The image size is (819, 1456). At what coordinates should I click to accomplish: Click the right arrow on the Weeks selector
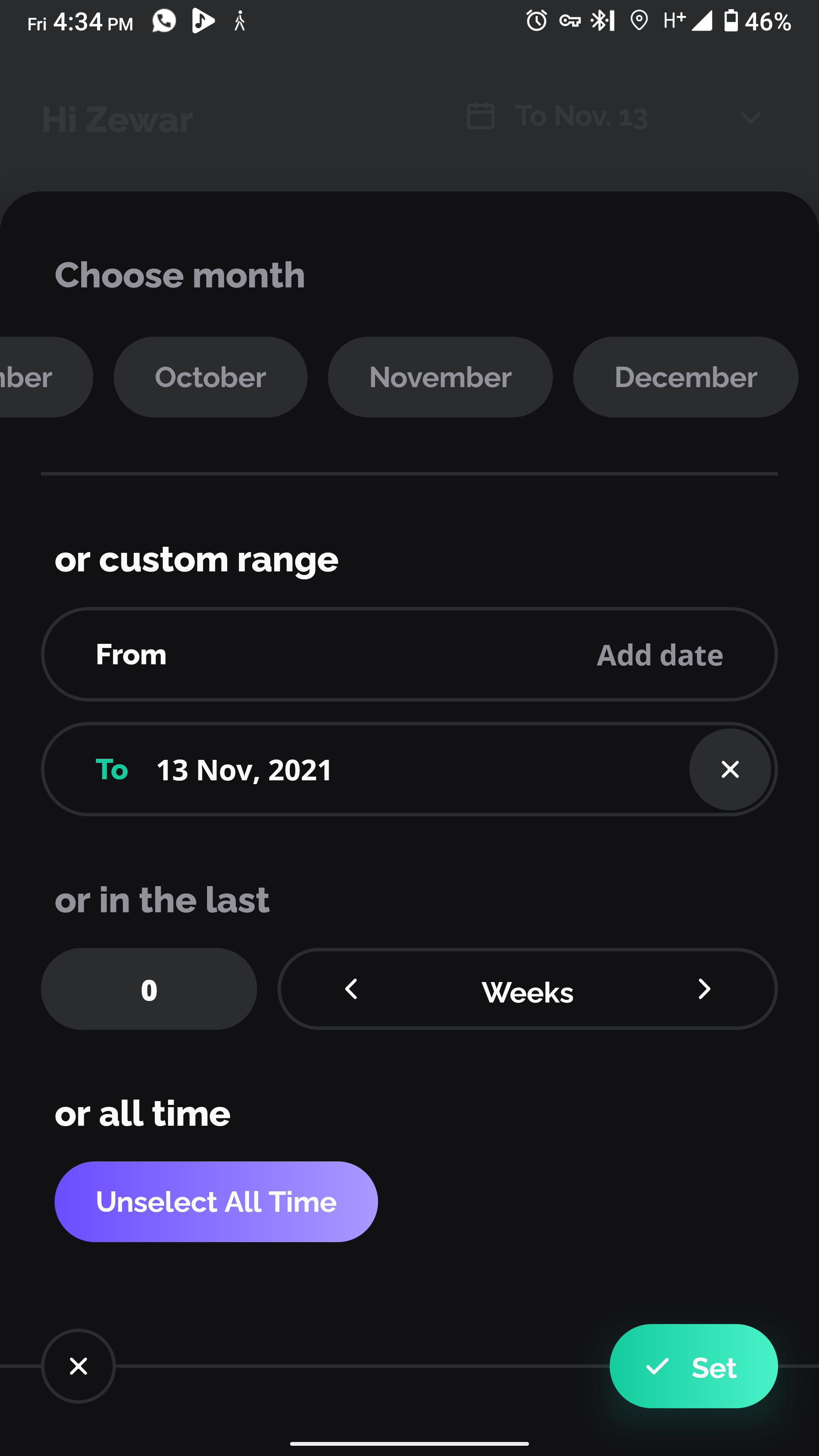[x=704, y=990]
